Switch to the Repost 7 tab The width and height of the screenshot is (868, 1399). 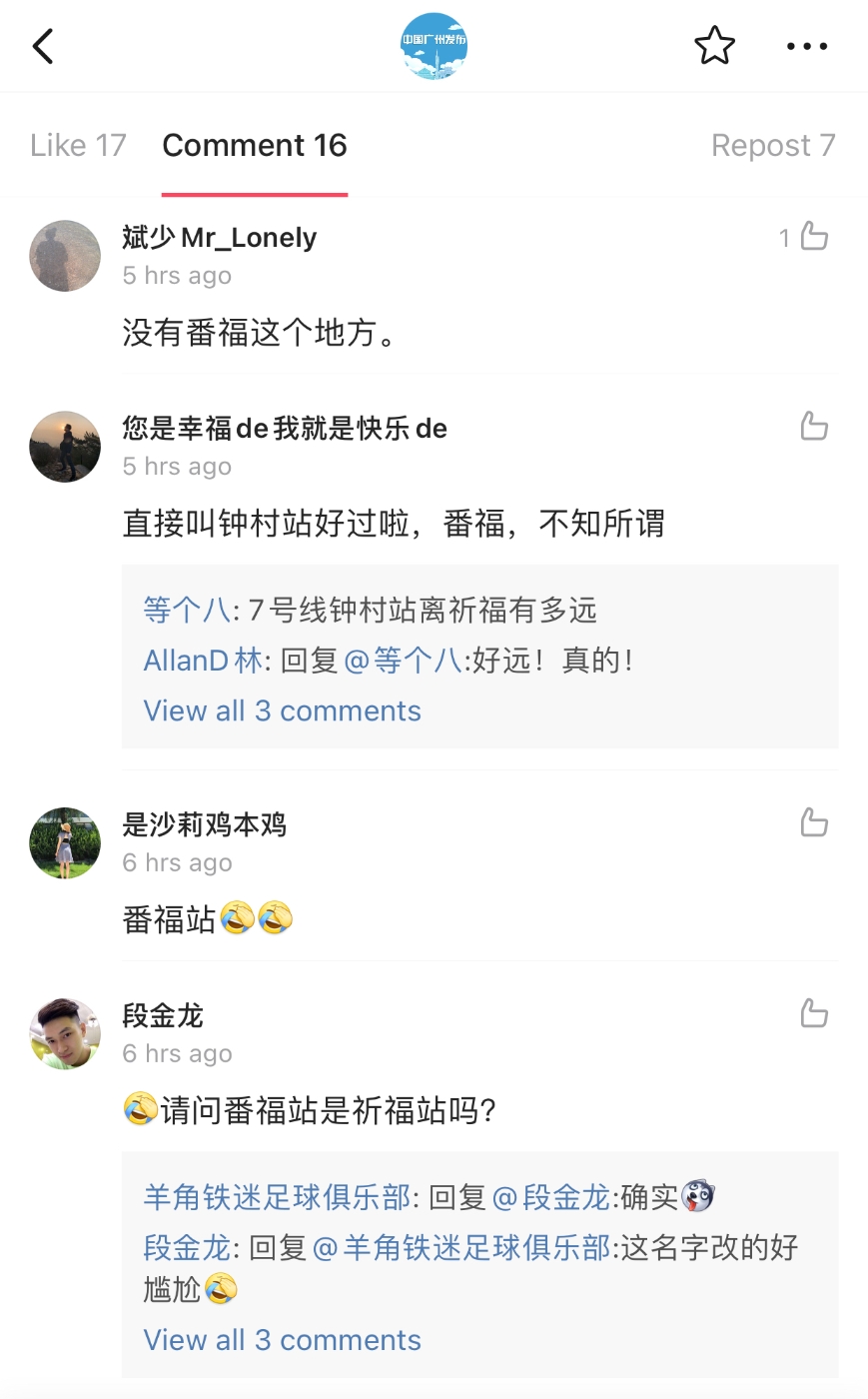click(x=772, y=146)
